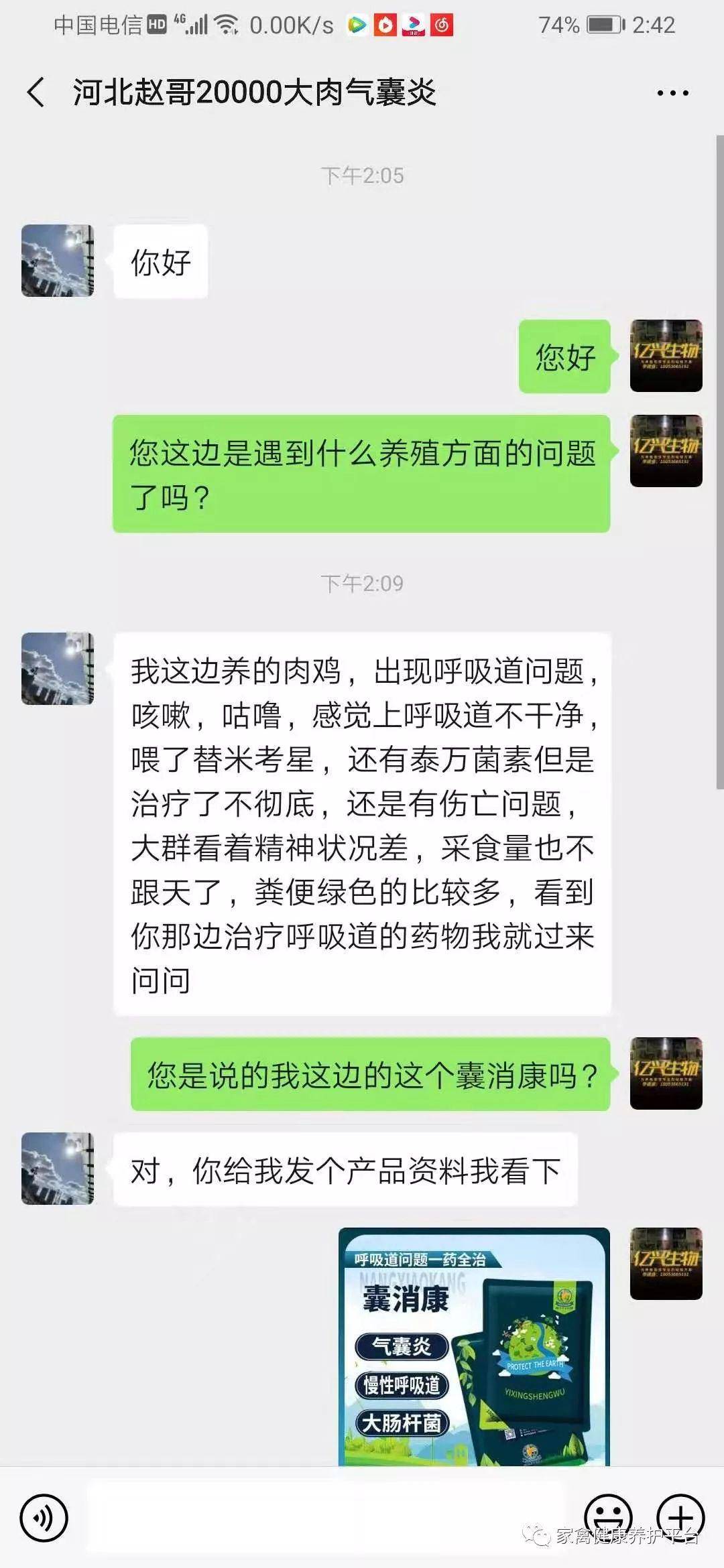The height and width of the screenshot is (1568, 724).
Task: Open the plus attachments menu
Action: click(x=680, y=1518)
